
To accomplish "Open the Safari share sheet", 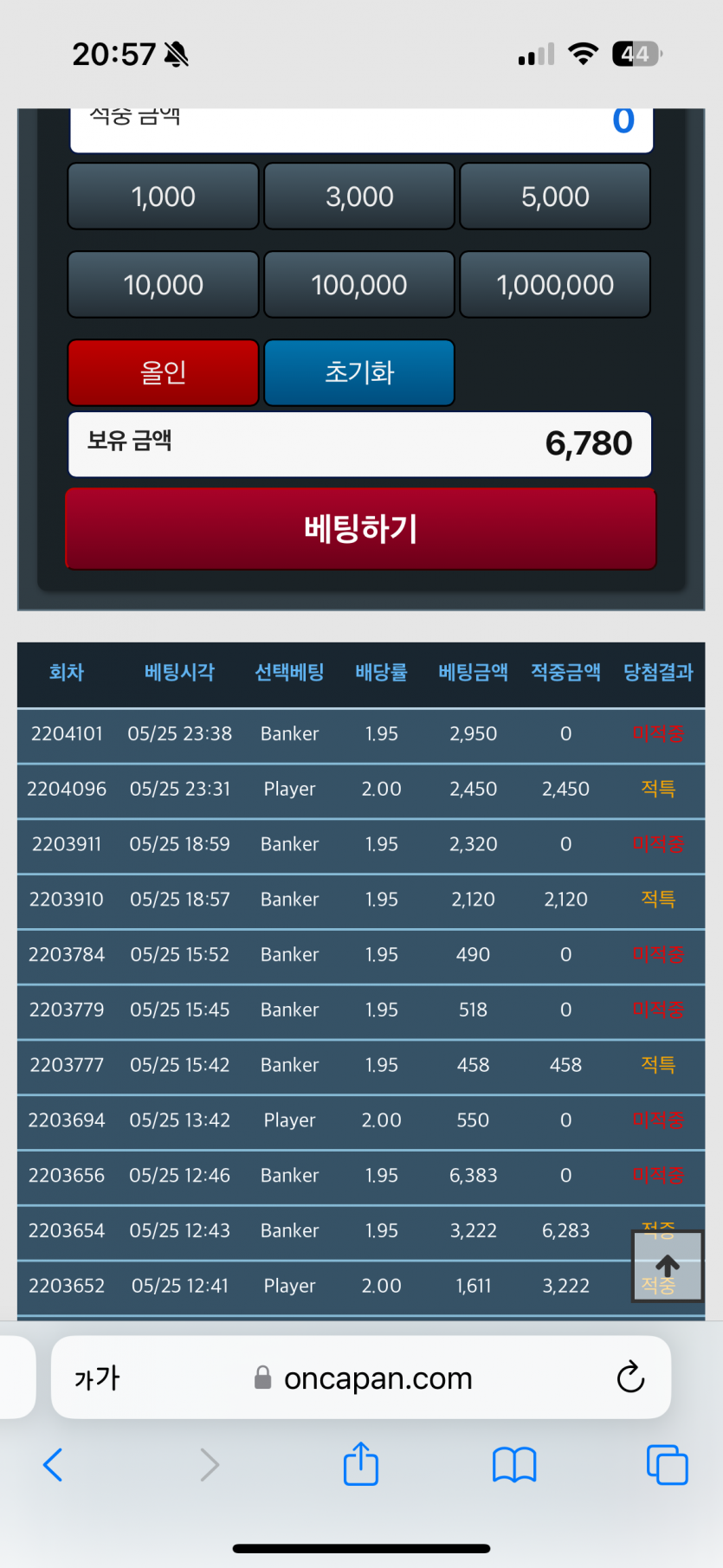I will click(361, 1464).
